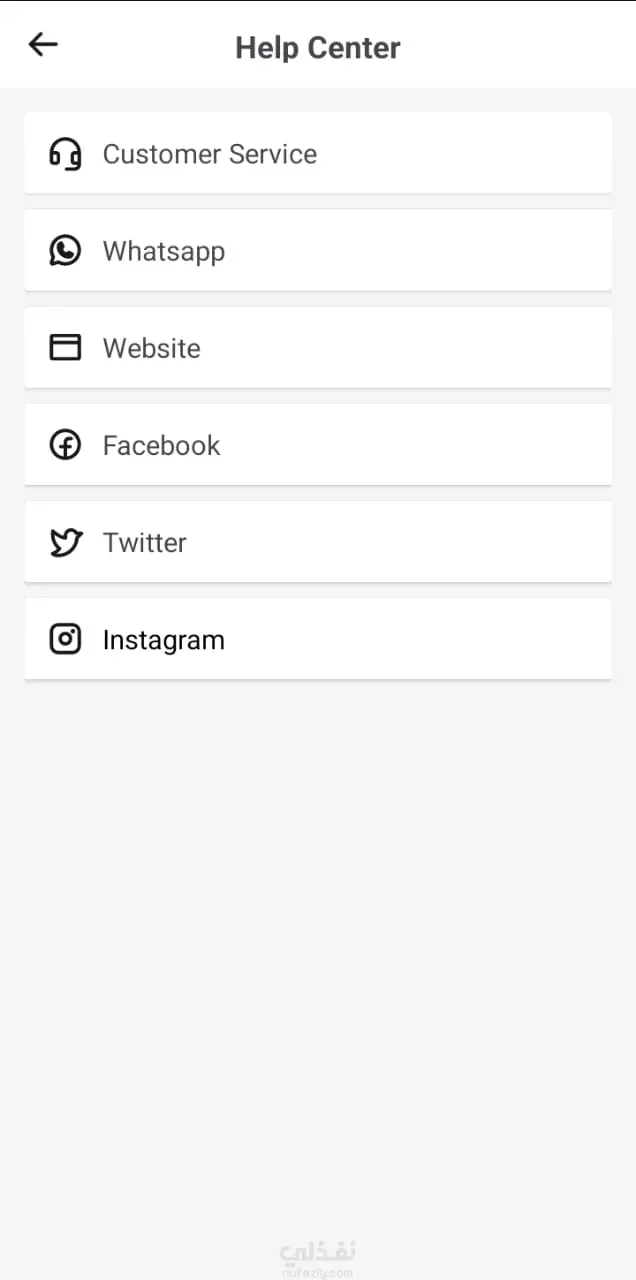This screenshot has height=1280, width=636.
Task: Open the Customer Service option
Action: pyautogui.click(x=317, y=153)
